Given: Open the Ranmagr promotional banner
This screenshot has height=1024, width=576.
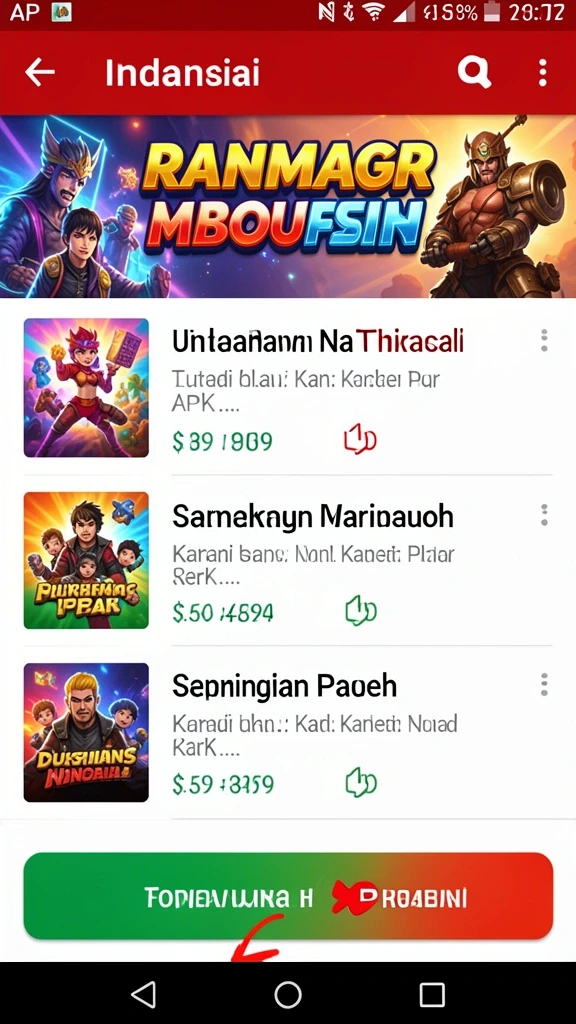Looking at the screenshot, I should coord(288,206).
